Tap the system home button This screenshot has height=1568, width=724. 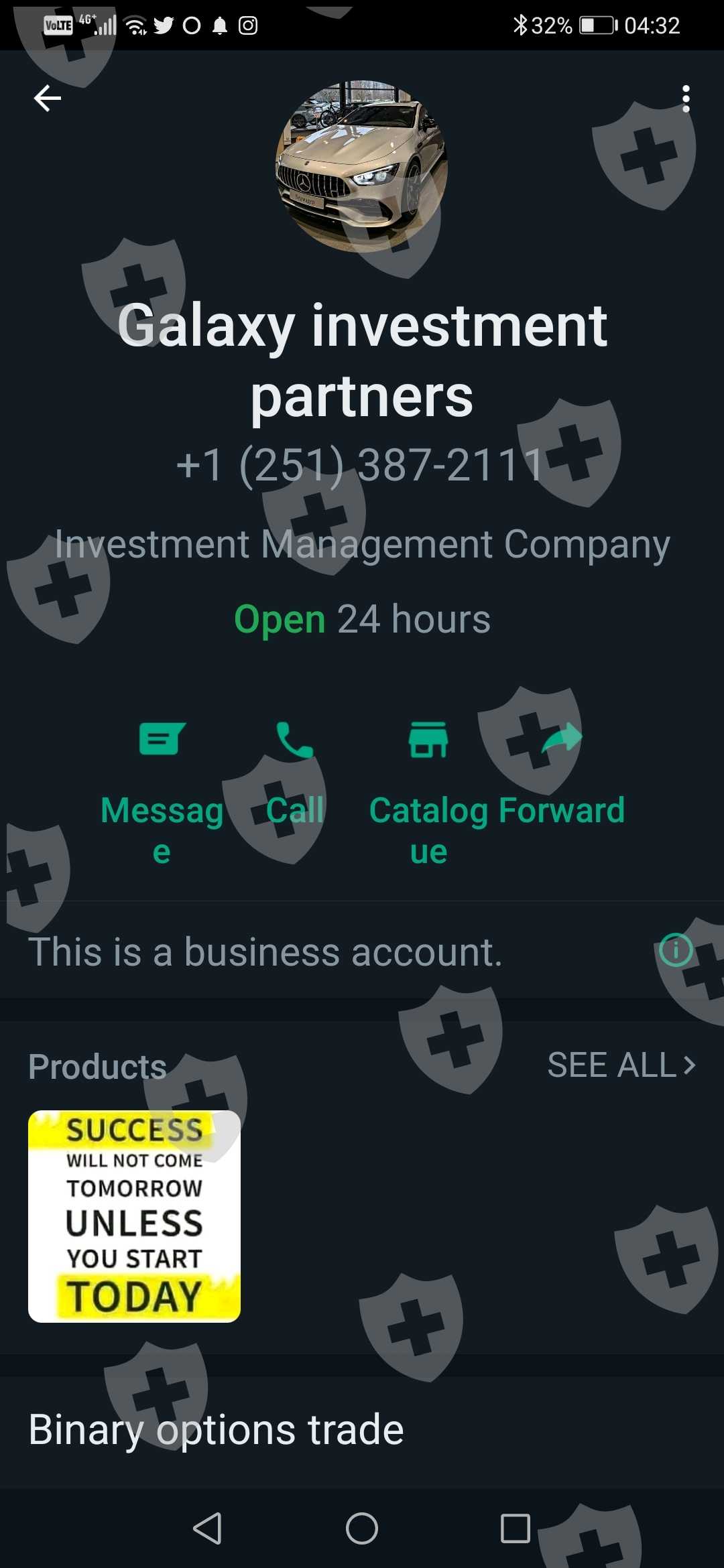362,1528
